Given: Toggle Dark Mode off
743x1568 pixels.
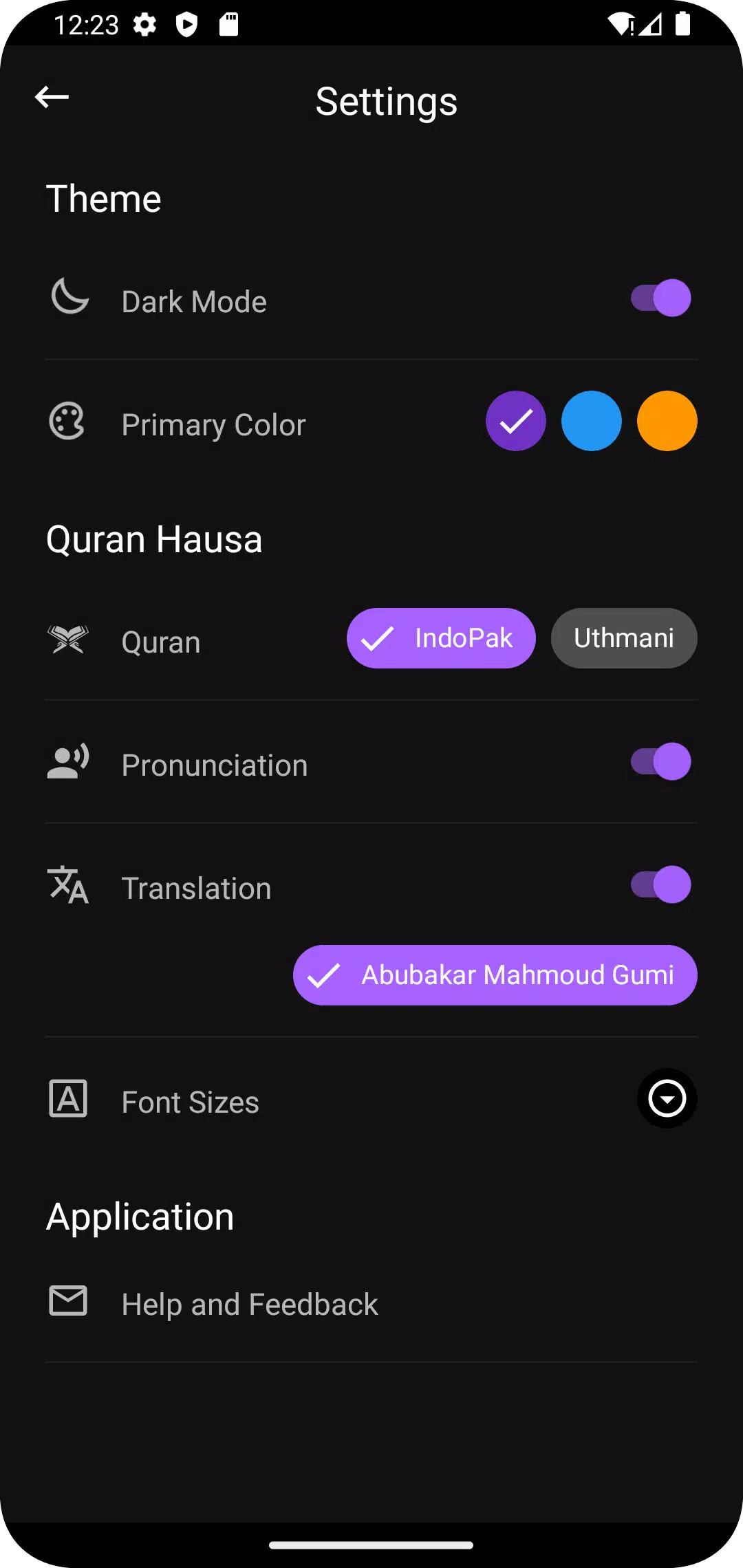Looking at the screenshot, I should [x=658, y=298].
